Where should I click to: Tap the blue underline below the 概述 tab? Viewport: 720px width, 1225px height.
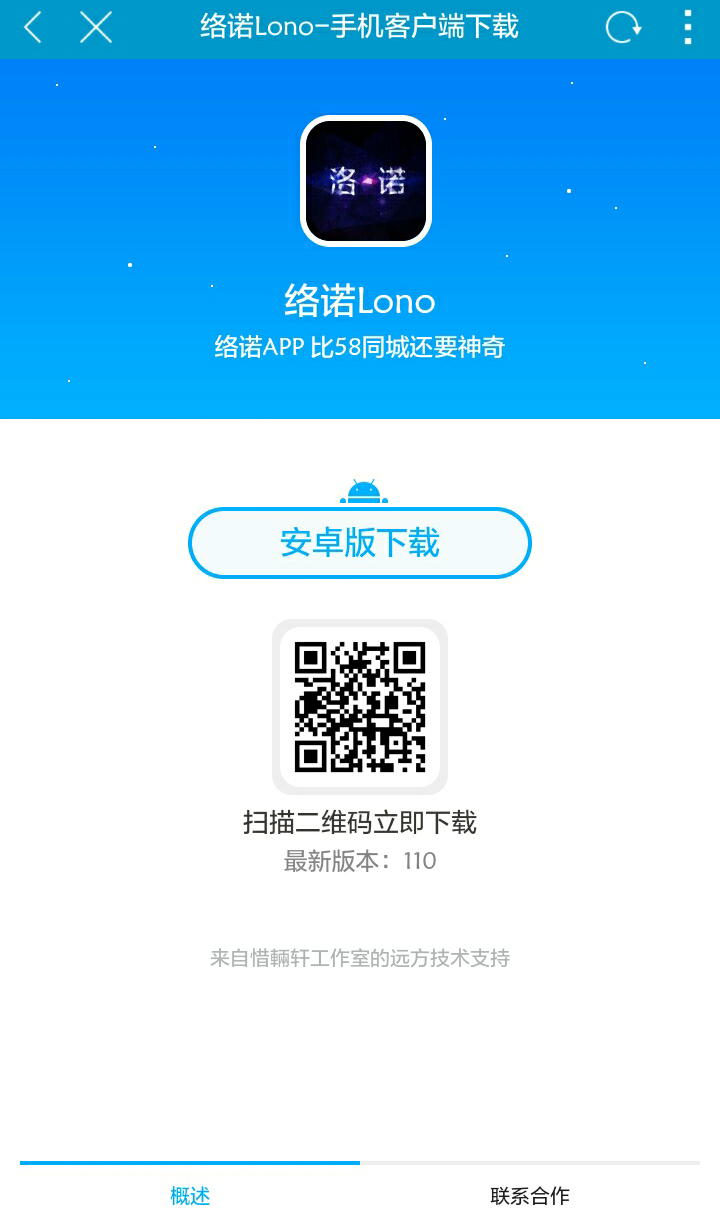tap(189, 1162)
